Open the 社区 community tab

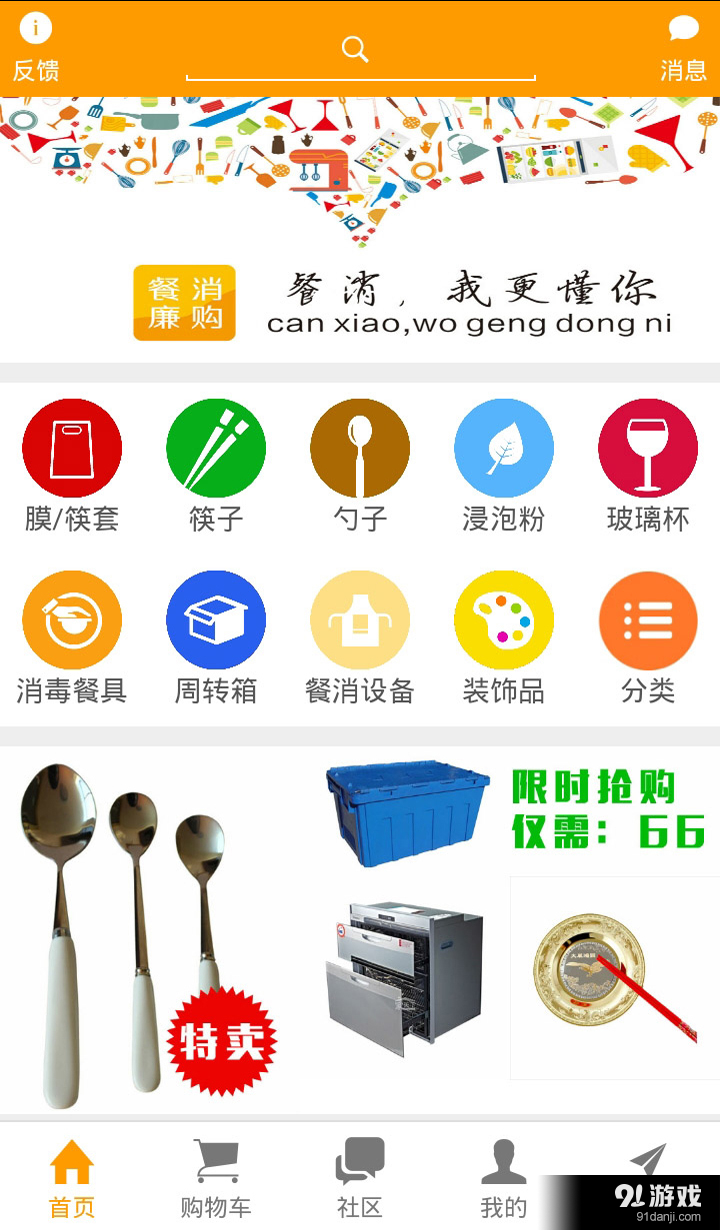[x=359, y=1177]
